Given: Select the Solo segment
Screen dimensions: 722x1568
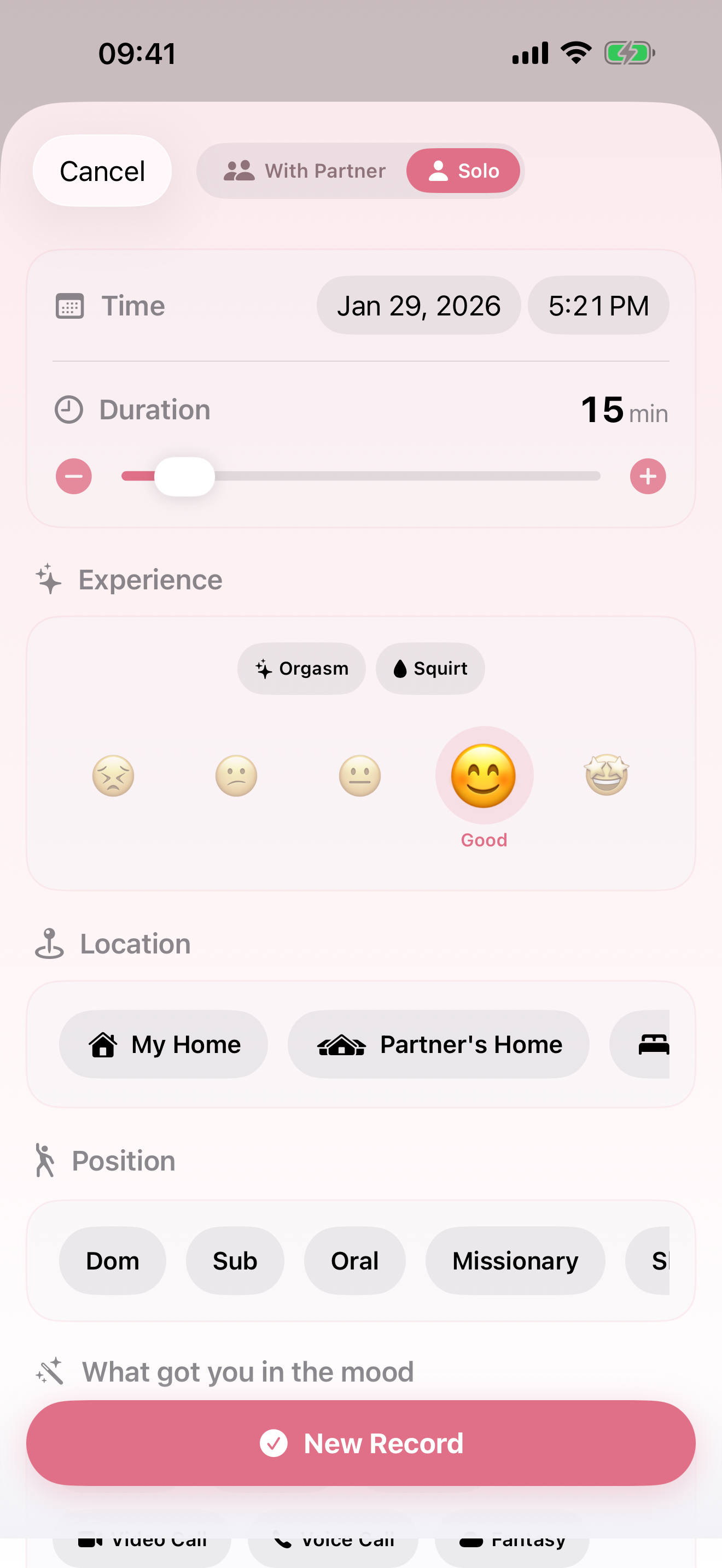Looking at the screenshot, I should point(463,171).
